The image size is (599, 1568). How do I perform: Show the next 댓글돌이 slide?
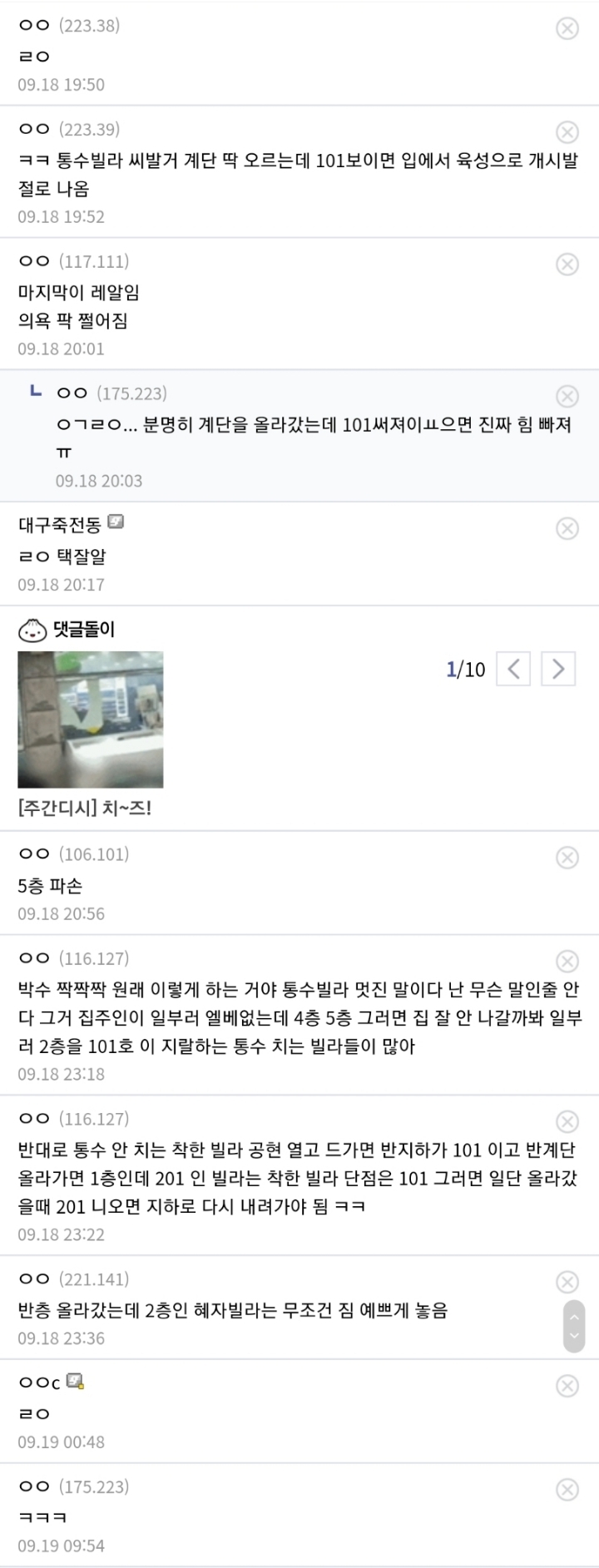(x=558, y=669)
